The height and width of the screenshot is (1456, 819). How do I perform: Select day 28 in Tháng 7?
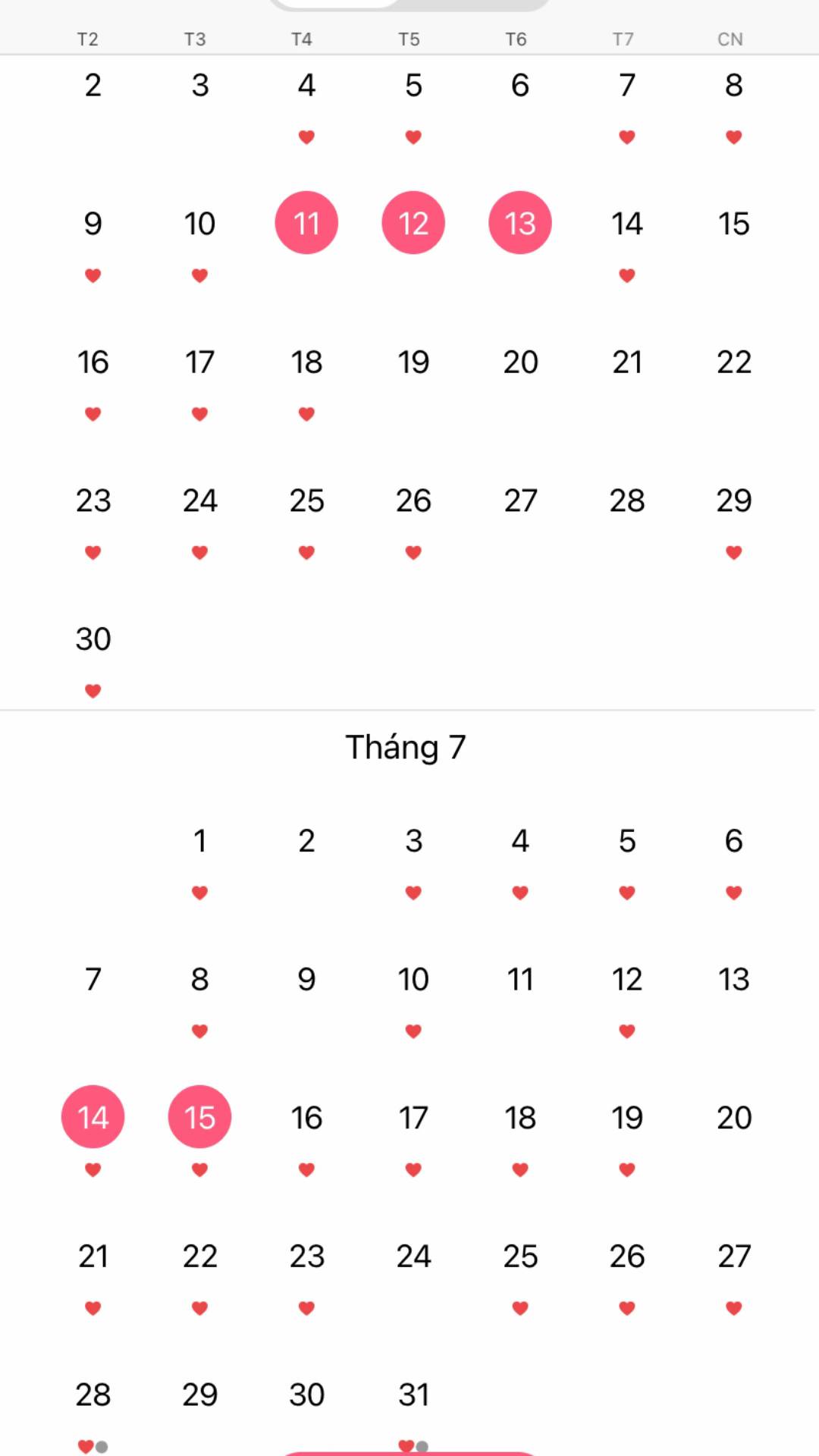(x=93, y=1395)
